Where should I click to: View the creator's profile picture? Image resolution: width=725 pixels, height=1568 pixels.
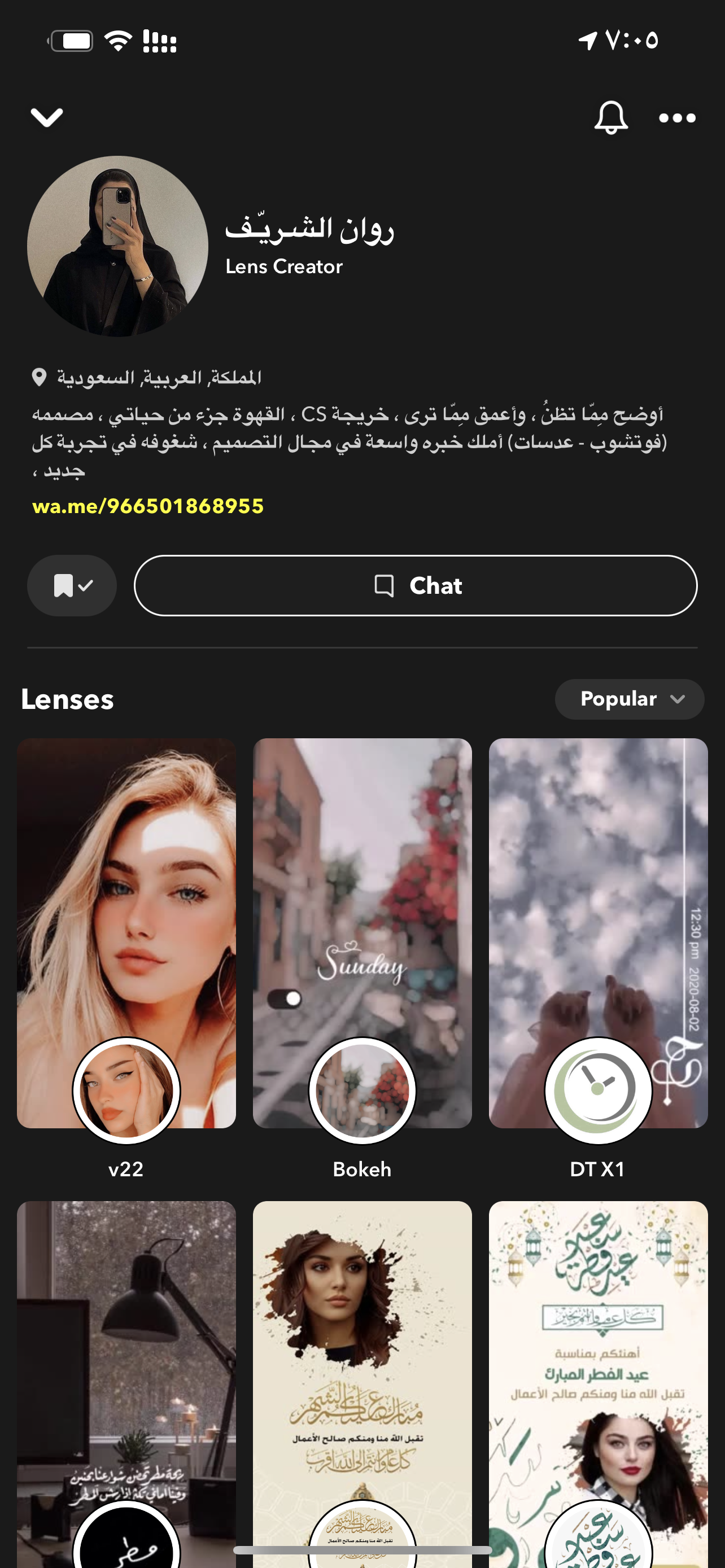[x=118, y=247]
